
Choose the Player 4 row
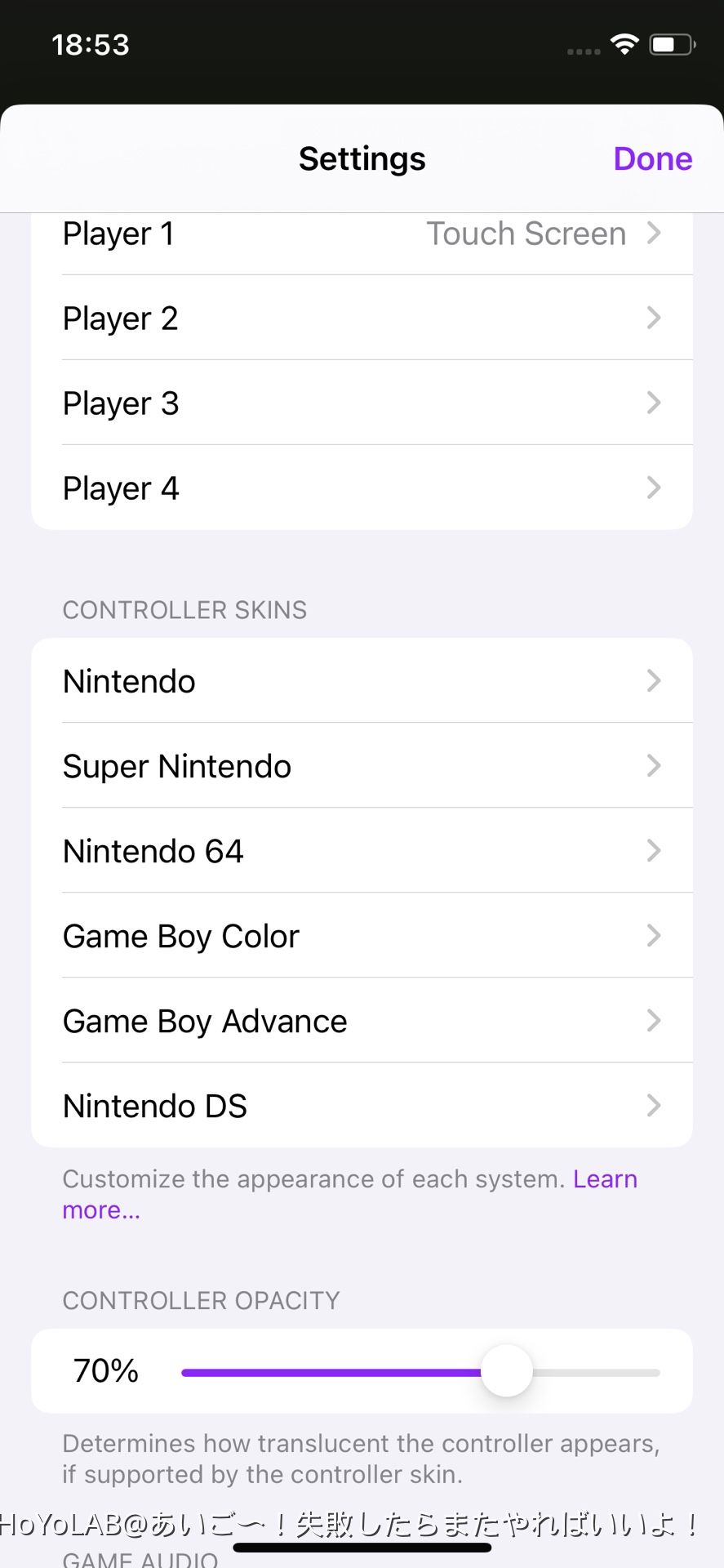pos(362,488)
